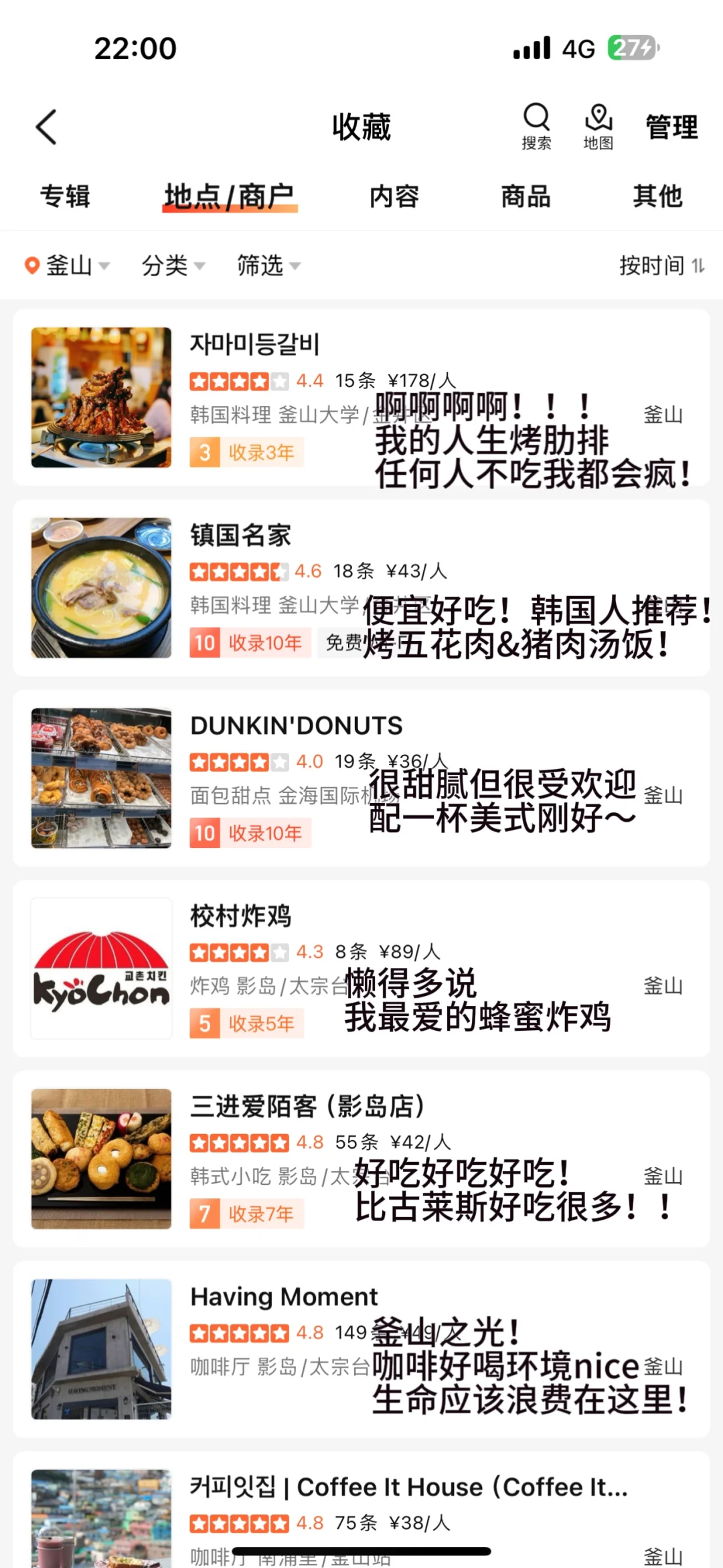Select the 地点/商户 tab

(x=229, y=196)
